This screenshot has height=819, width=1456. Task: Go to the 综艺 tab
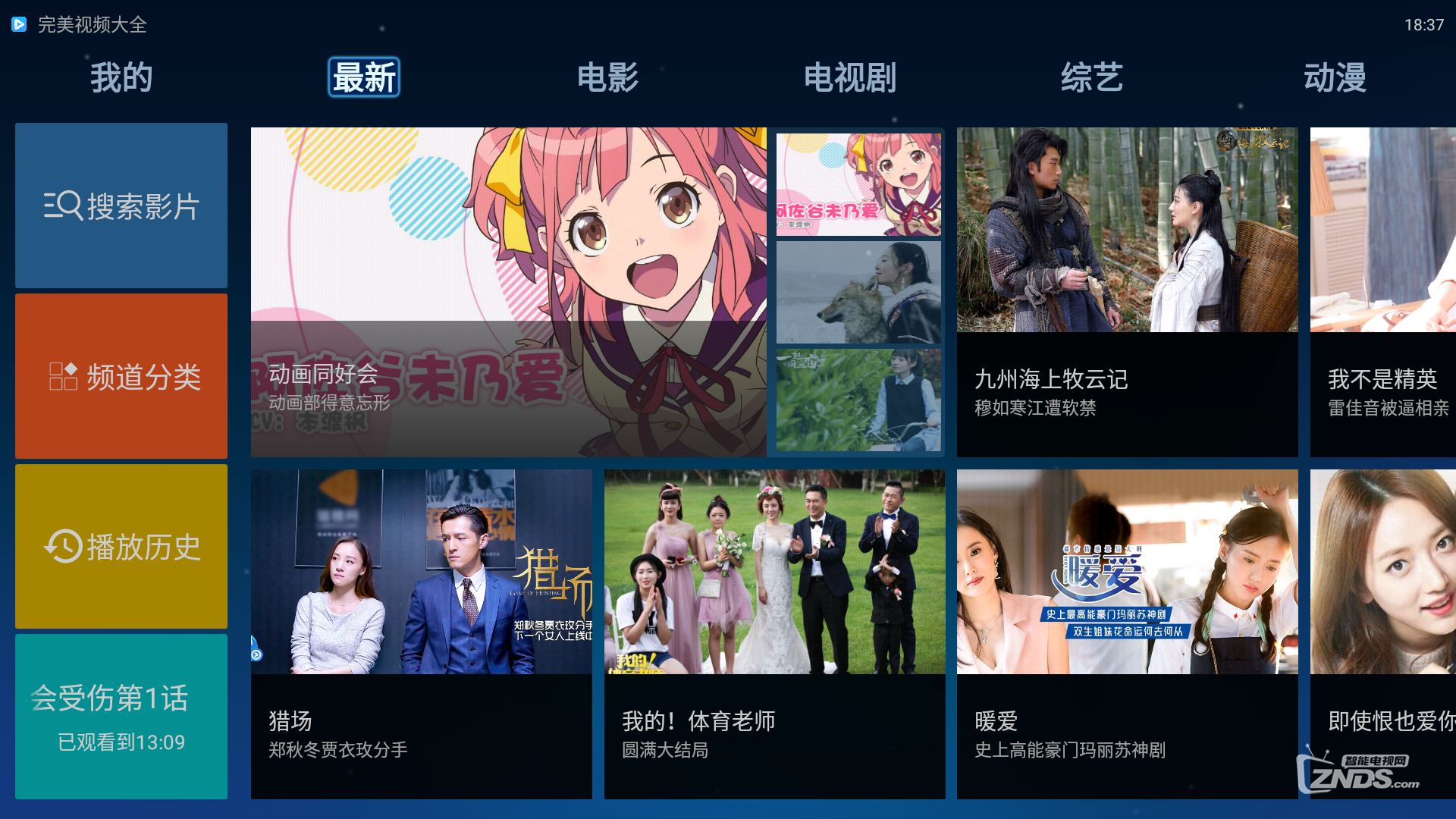pyautogui.click(x=1092, y=77)
